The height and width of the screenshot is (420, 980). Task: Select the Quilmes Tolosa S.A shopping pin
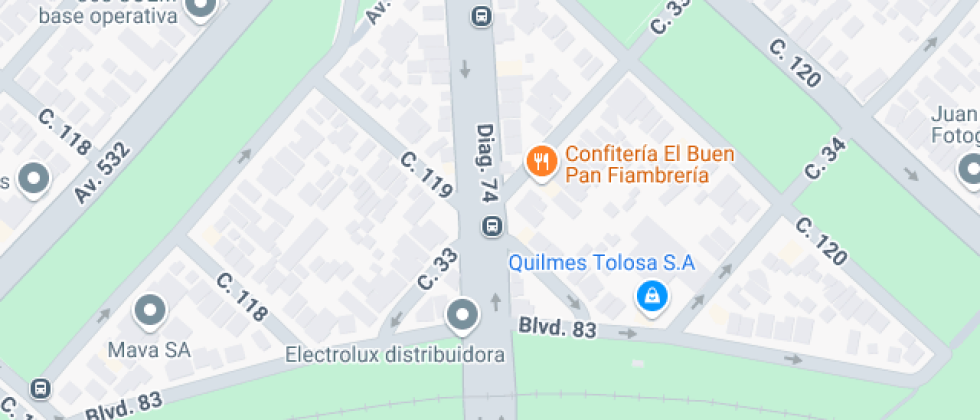click(x=652, y=296)
